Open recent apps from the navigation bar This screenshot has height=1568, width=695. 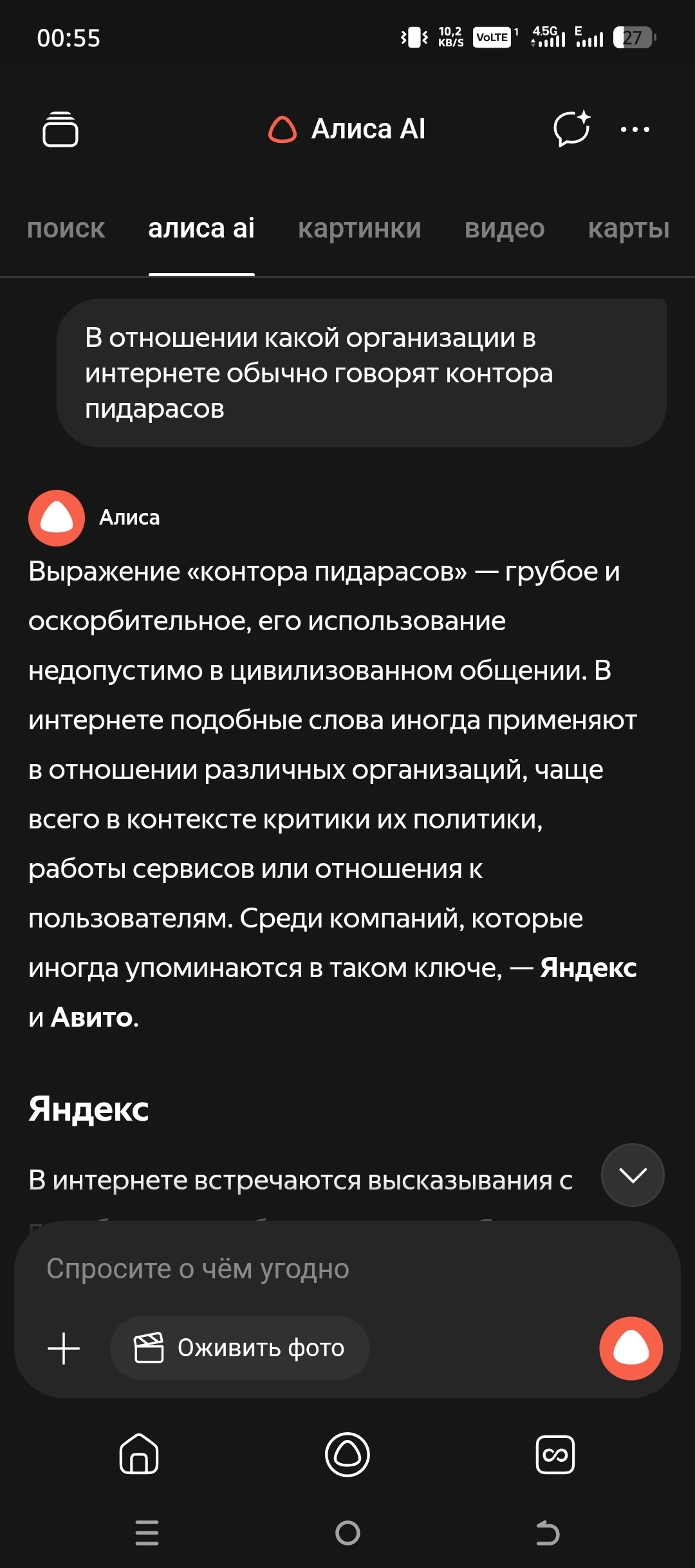[x=147, y=1533]
